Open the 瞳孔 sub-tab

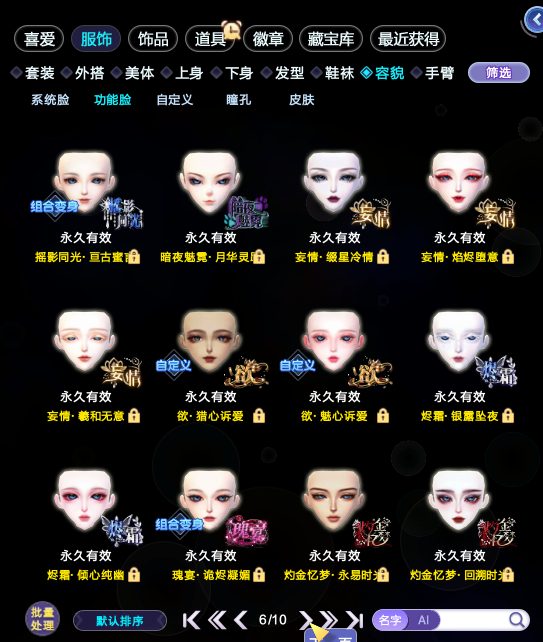coord(238,99)
